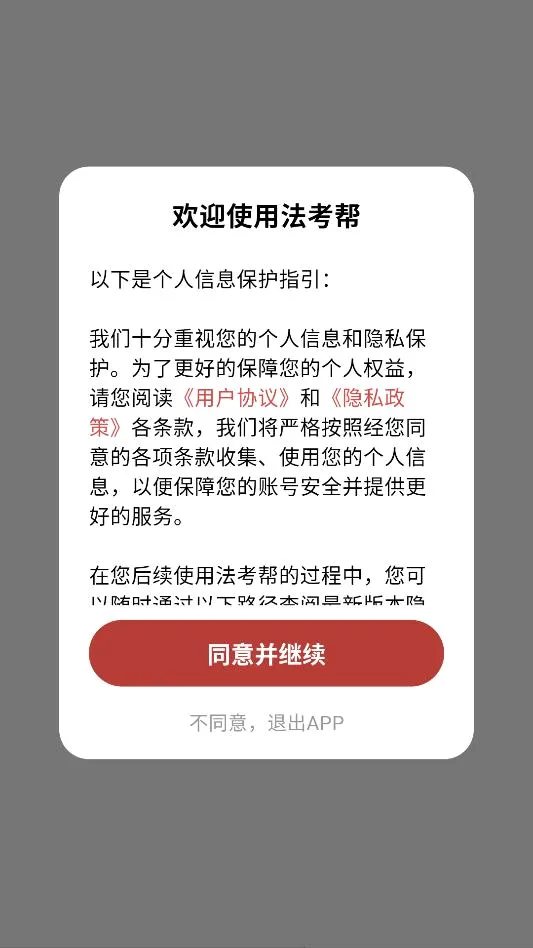Tap the 同意并继续 button
Image resolution: width=533 pixels, height=948 pixels.
click(x=266, y=653)
